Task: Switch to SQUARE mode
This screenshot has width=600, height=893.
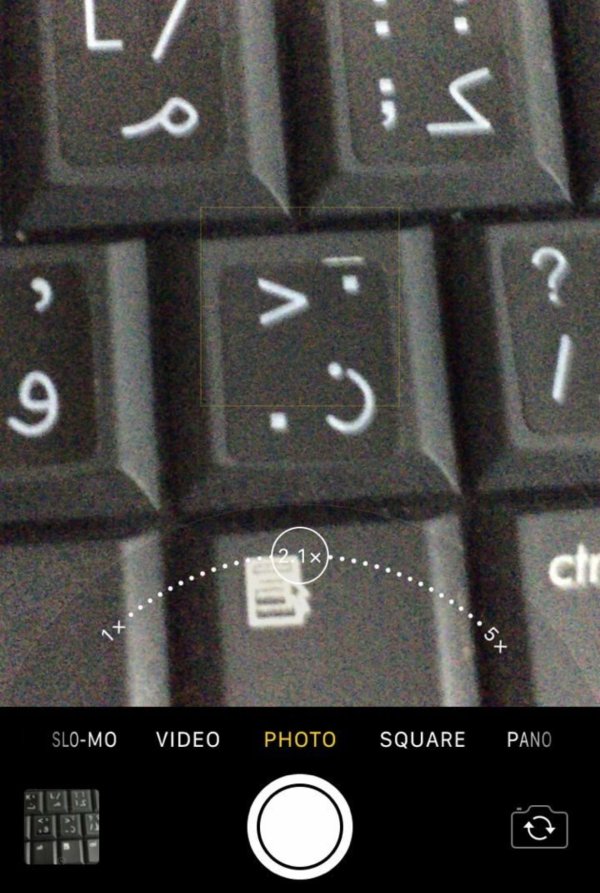Action: pyautogui.click(x=422, y=740)
